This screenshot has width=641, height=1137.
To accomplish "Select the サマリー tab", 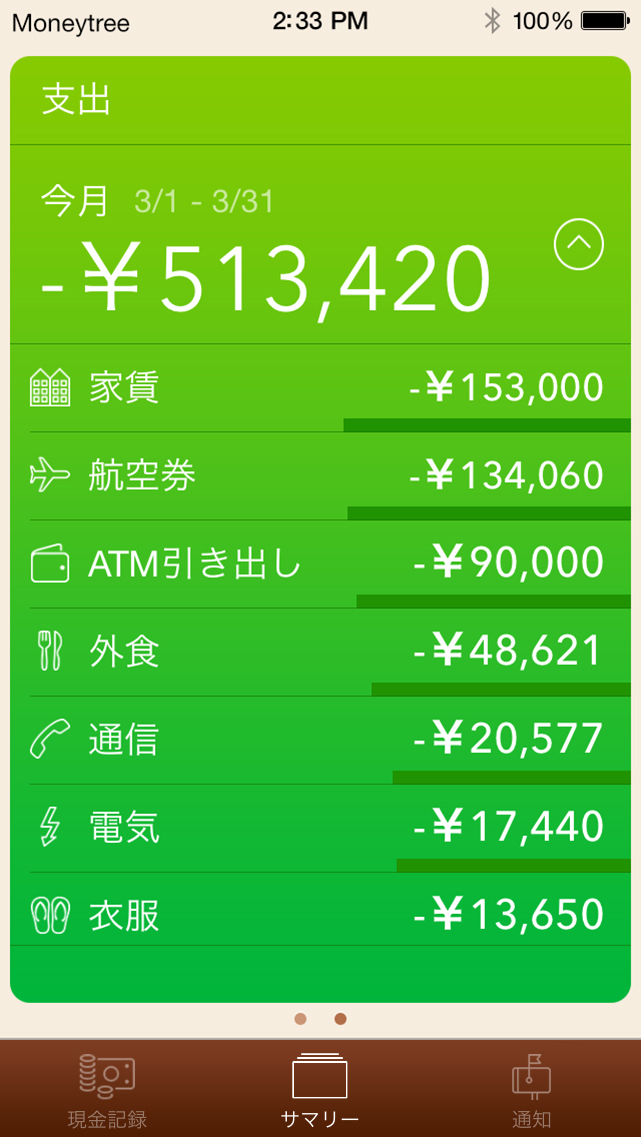I will click(x=320, y=1089).
